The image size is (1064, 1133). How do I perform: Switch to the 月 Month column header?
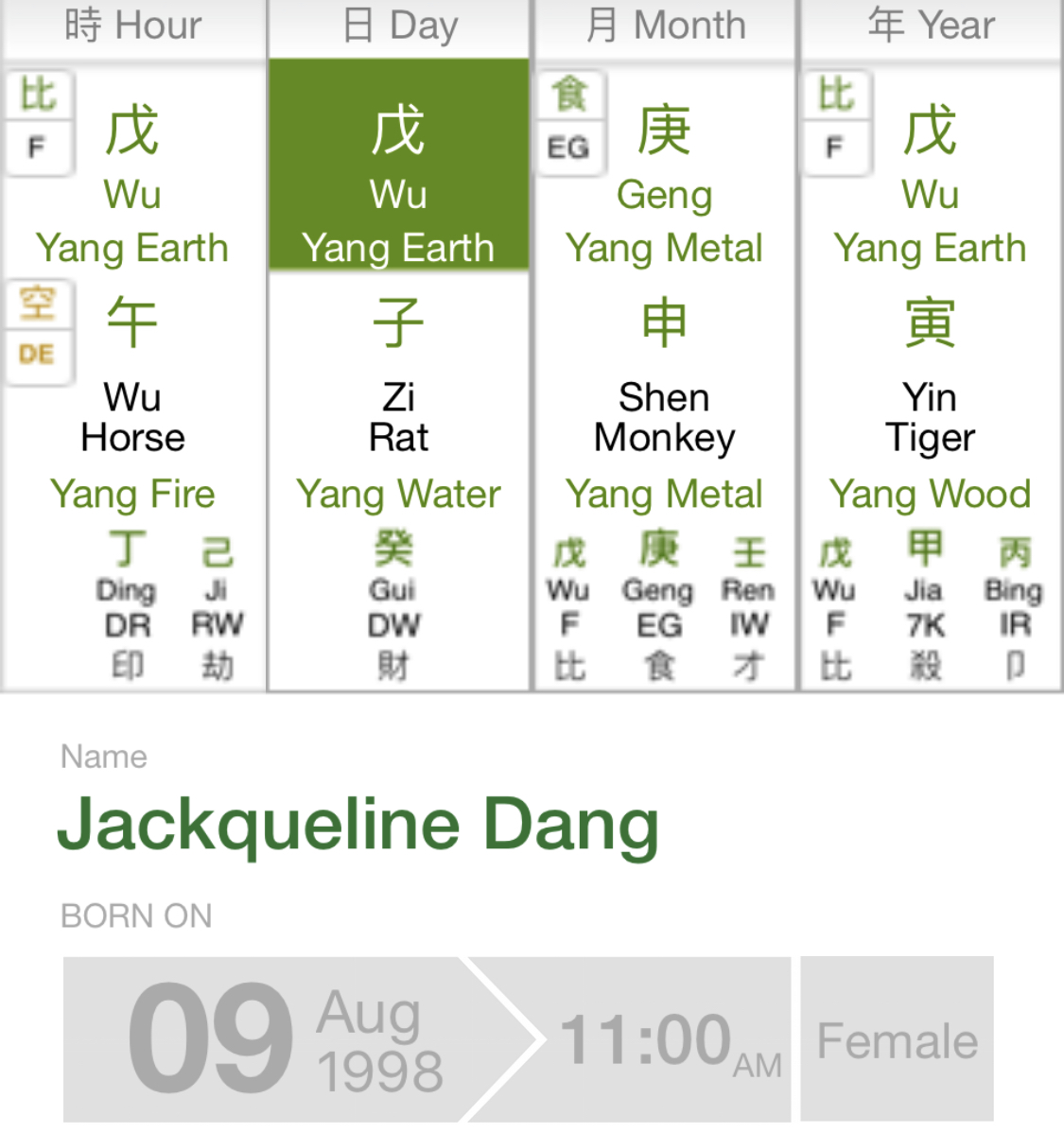click(663, 26)
